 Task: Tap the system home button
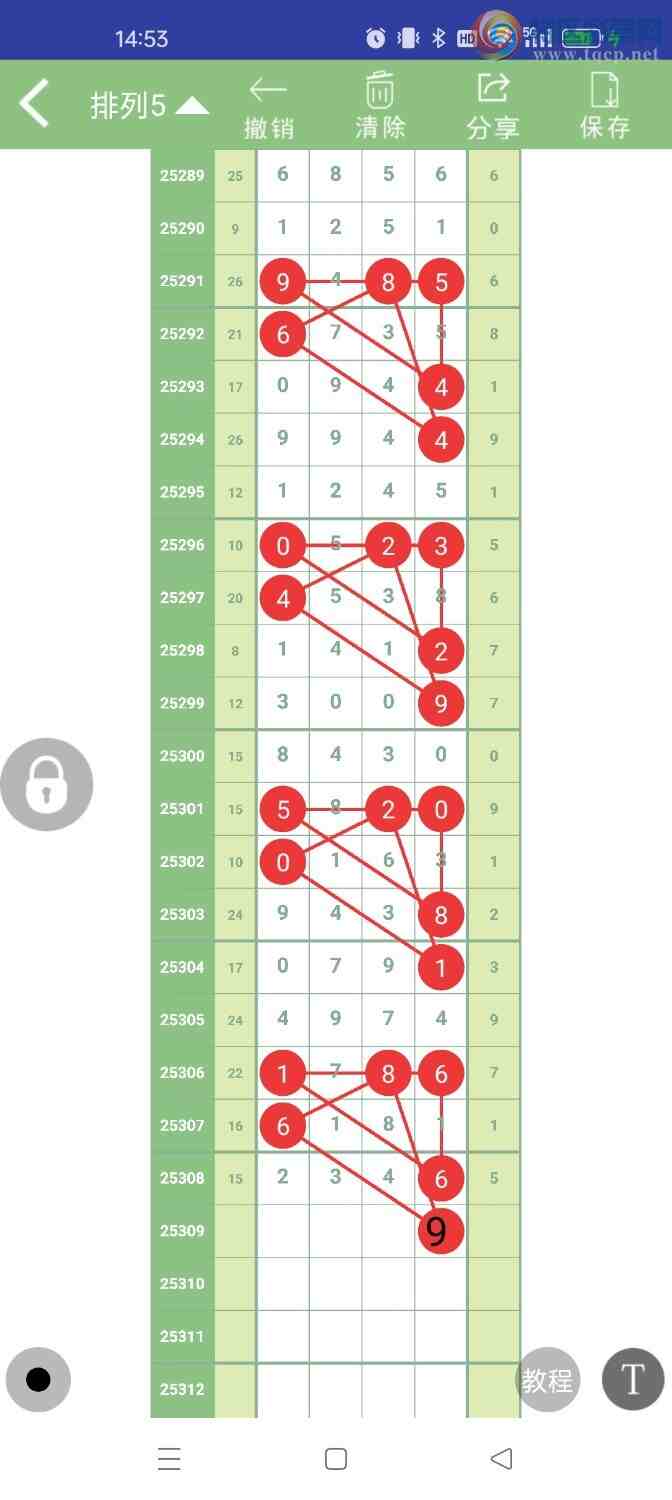click(336, 1459)
